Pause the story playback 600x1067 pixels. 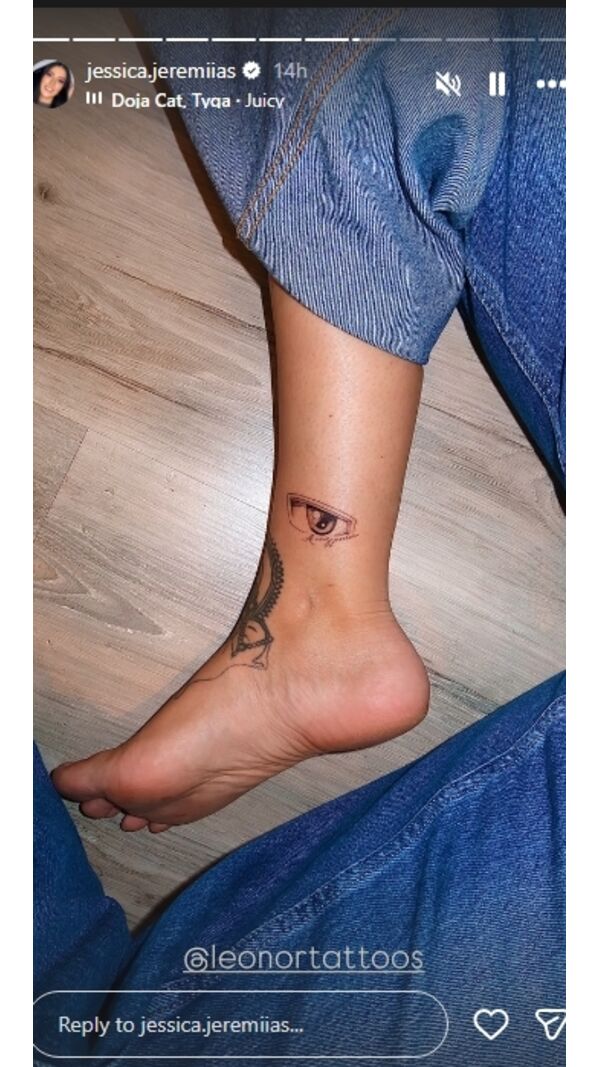pos(497,84)
